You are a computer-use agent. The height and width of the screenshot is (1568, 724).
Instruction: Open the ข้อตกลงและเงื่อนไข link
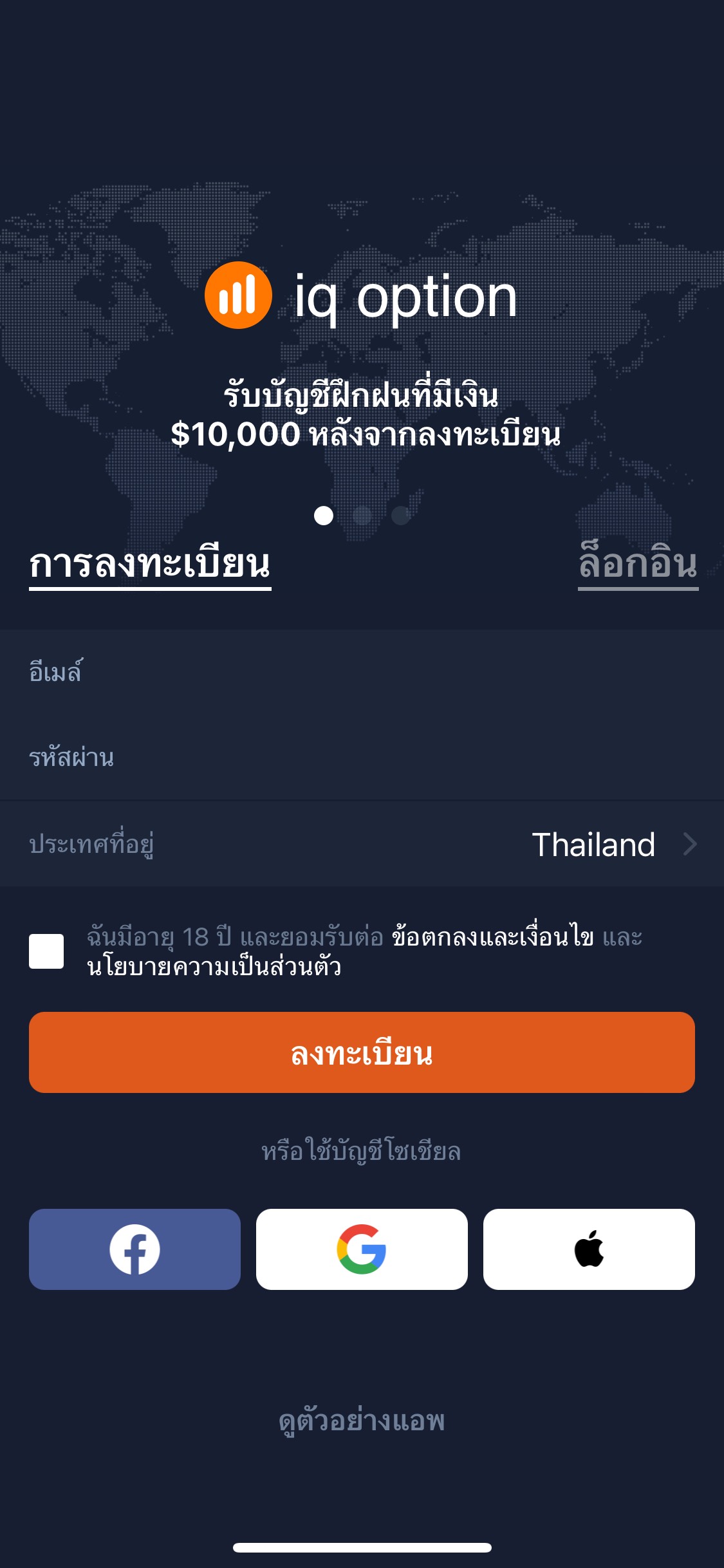[x=492, y=937]
